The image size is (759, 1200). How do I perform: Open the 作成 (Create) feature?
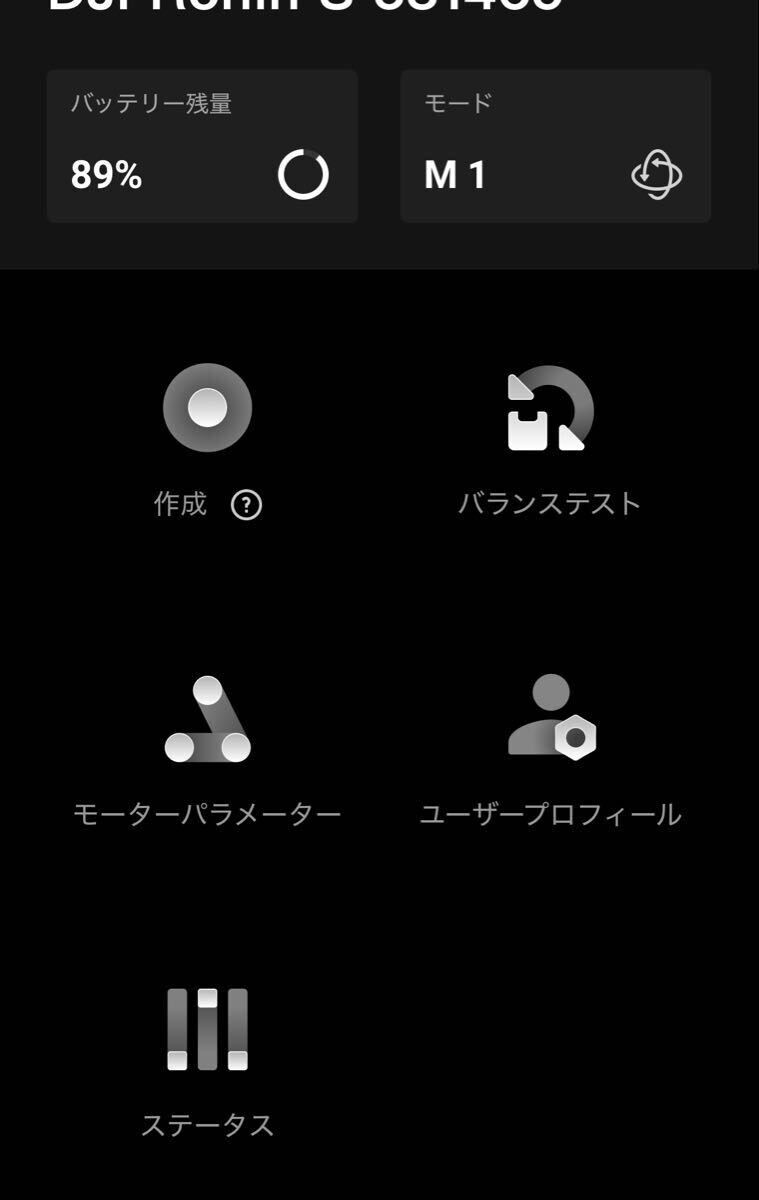coord(207,409)
